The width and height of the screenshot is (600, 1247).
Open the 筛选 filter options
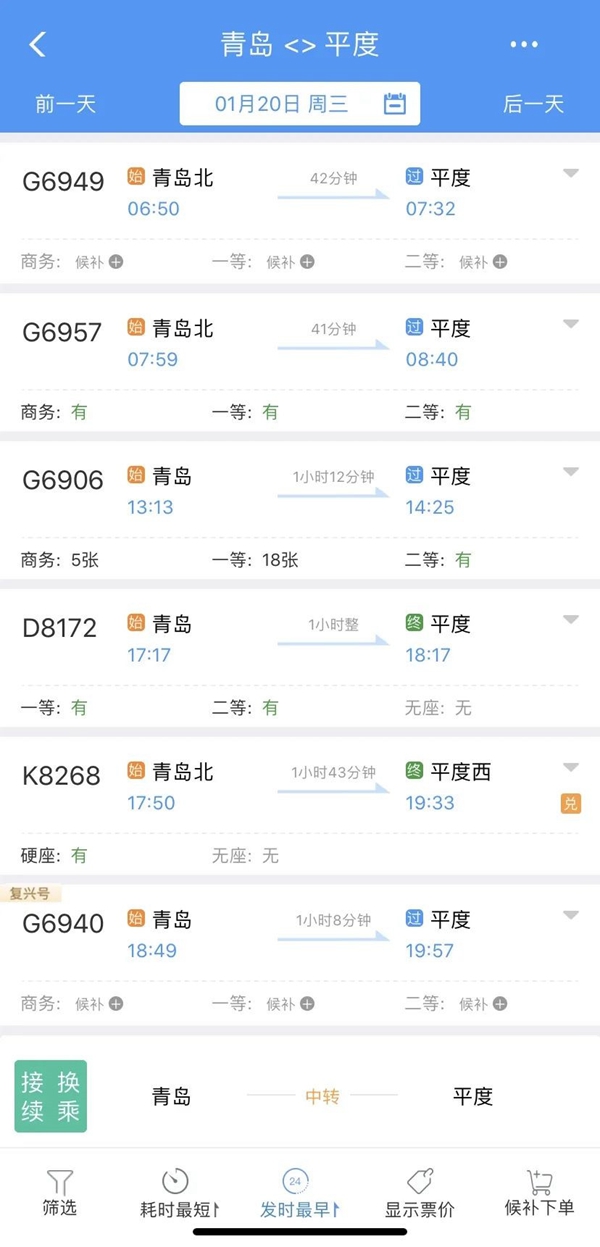[59, 1192]
